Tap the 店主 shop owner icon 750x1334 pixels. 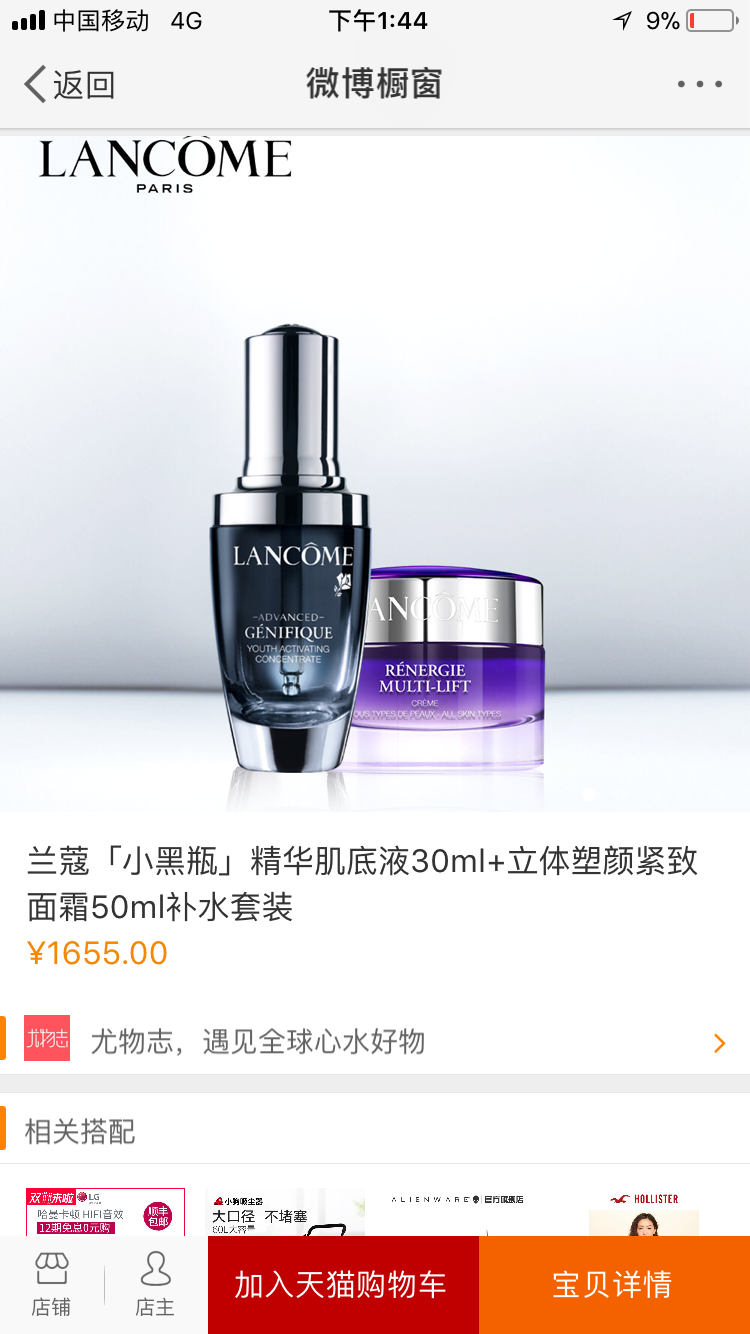[155, 1284]
